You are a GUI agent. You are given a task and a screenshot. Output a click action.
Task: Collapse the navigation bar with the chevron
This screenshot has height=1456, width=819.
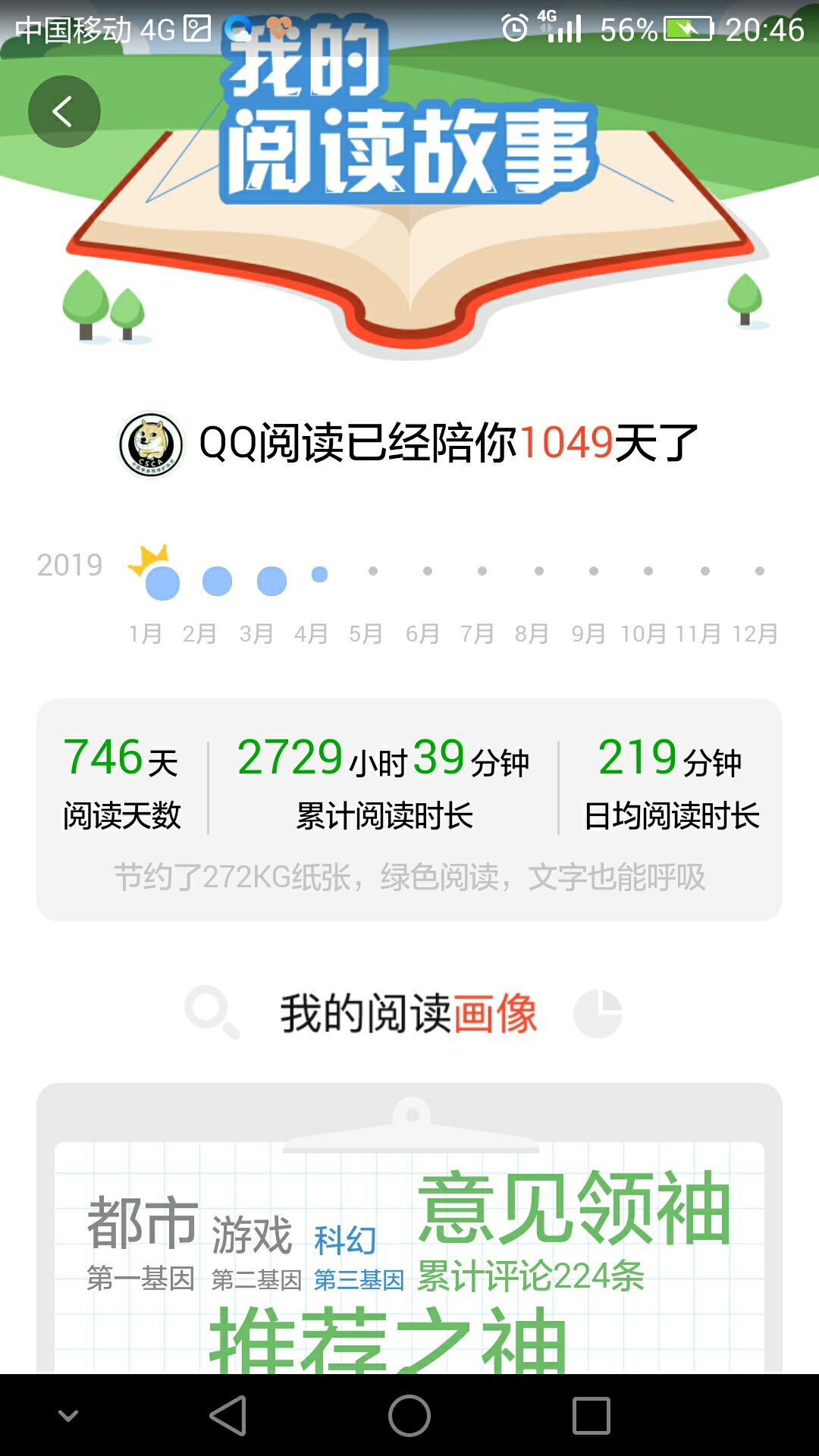[x=68, y=1416]
